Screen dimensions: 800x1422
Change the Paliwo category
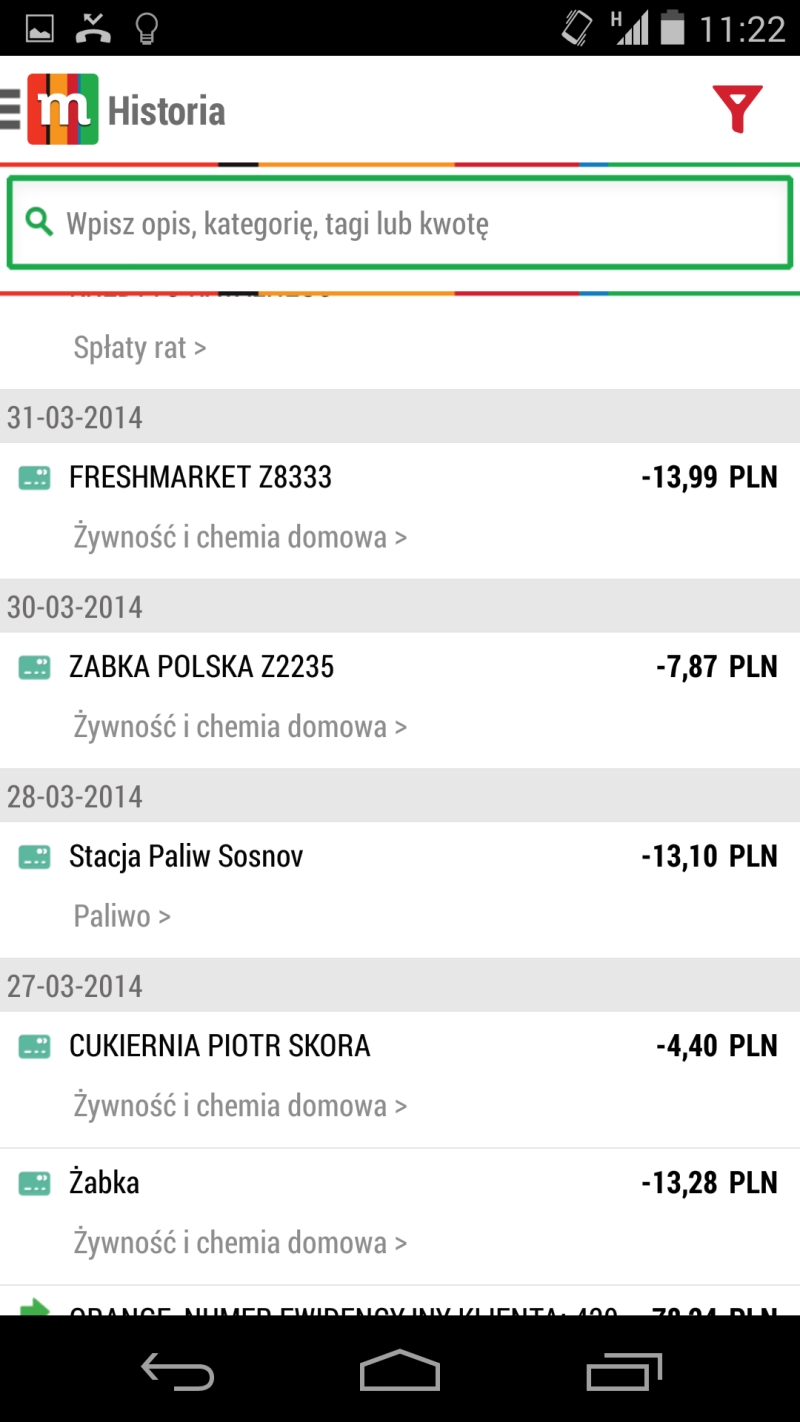coord(122,916)
